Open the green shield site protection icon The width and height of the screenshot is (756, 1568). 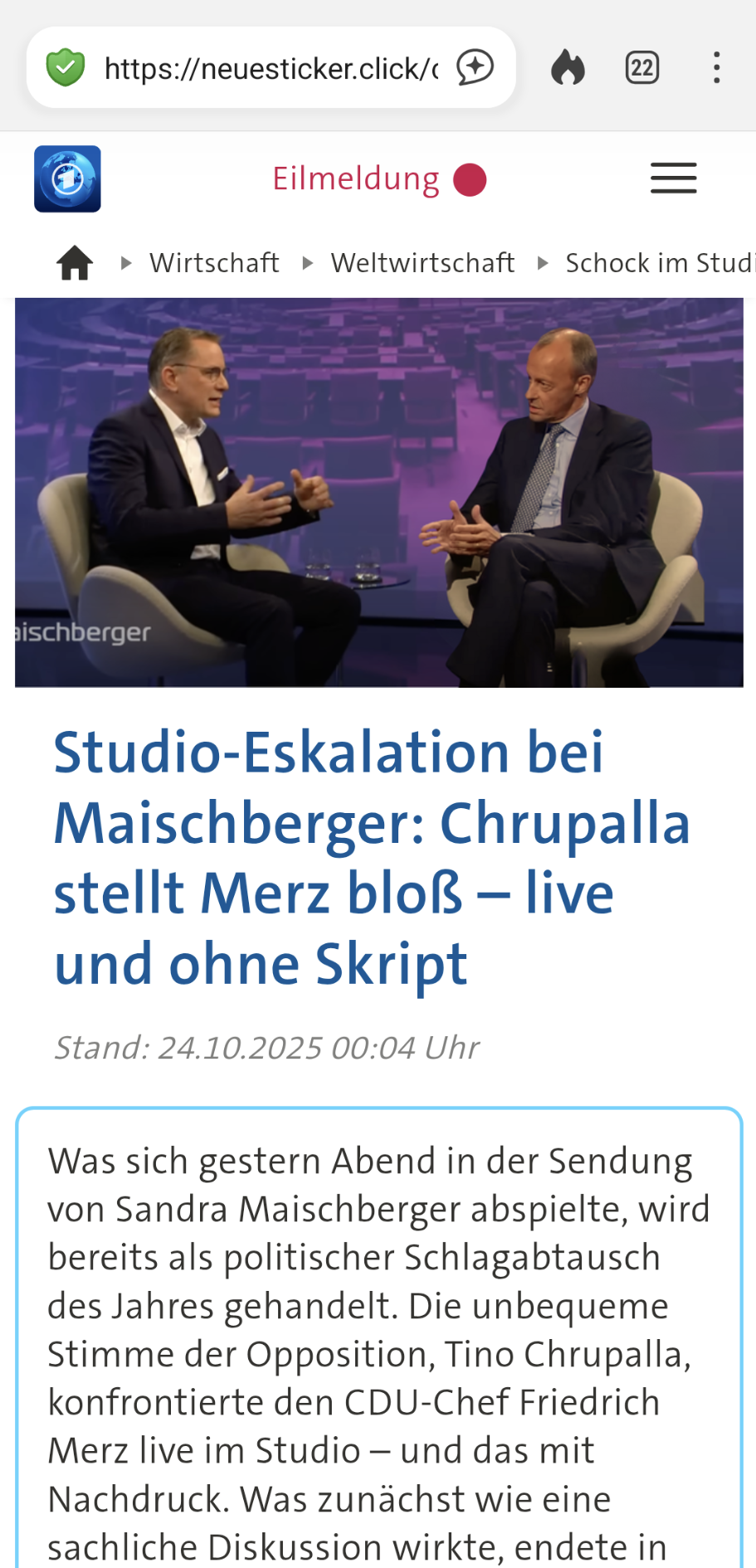(66, 68)
